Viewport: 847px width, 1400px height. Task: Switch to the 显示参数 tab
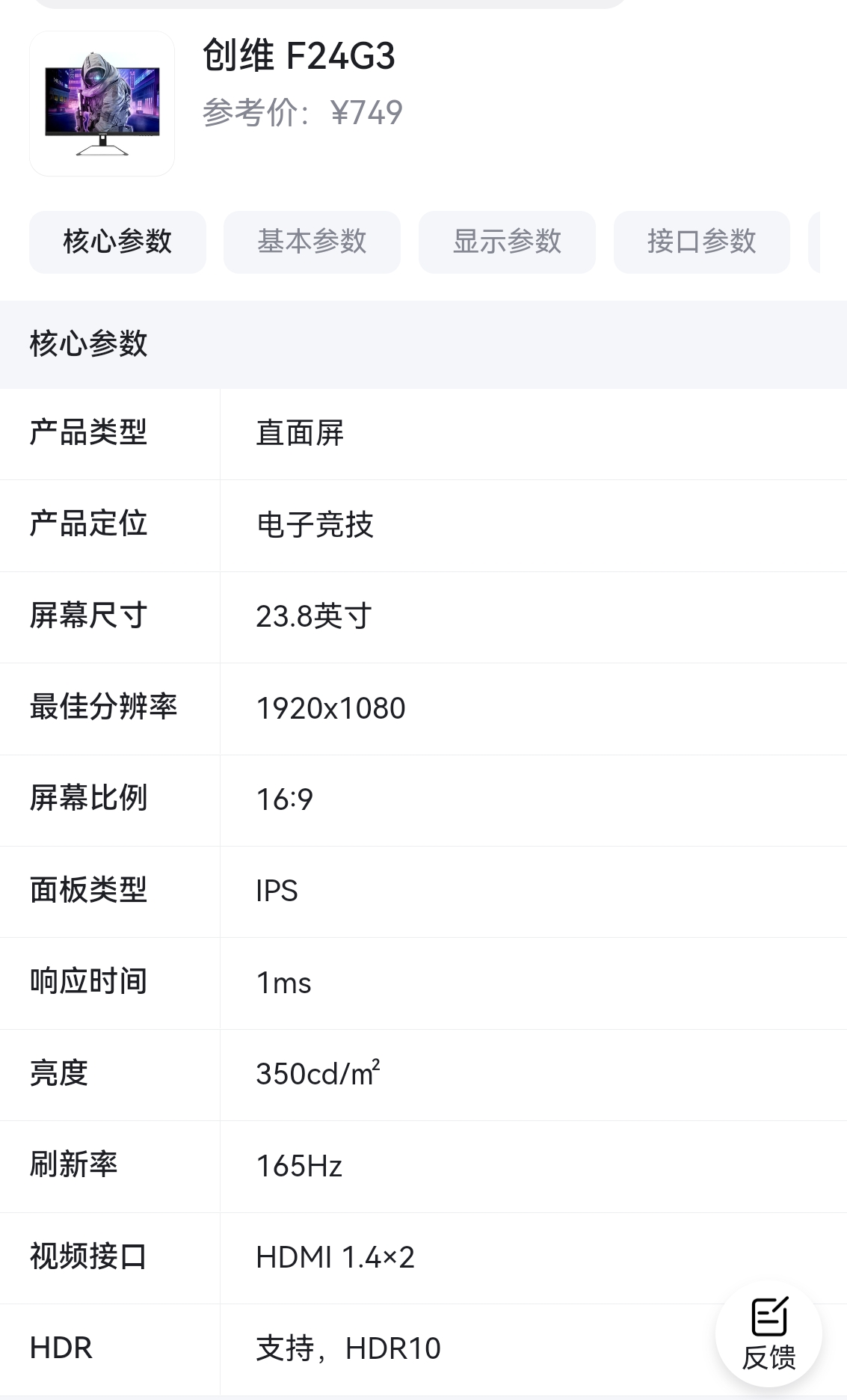507,242
